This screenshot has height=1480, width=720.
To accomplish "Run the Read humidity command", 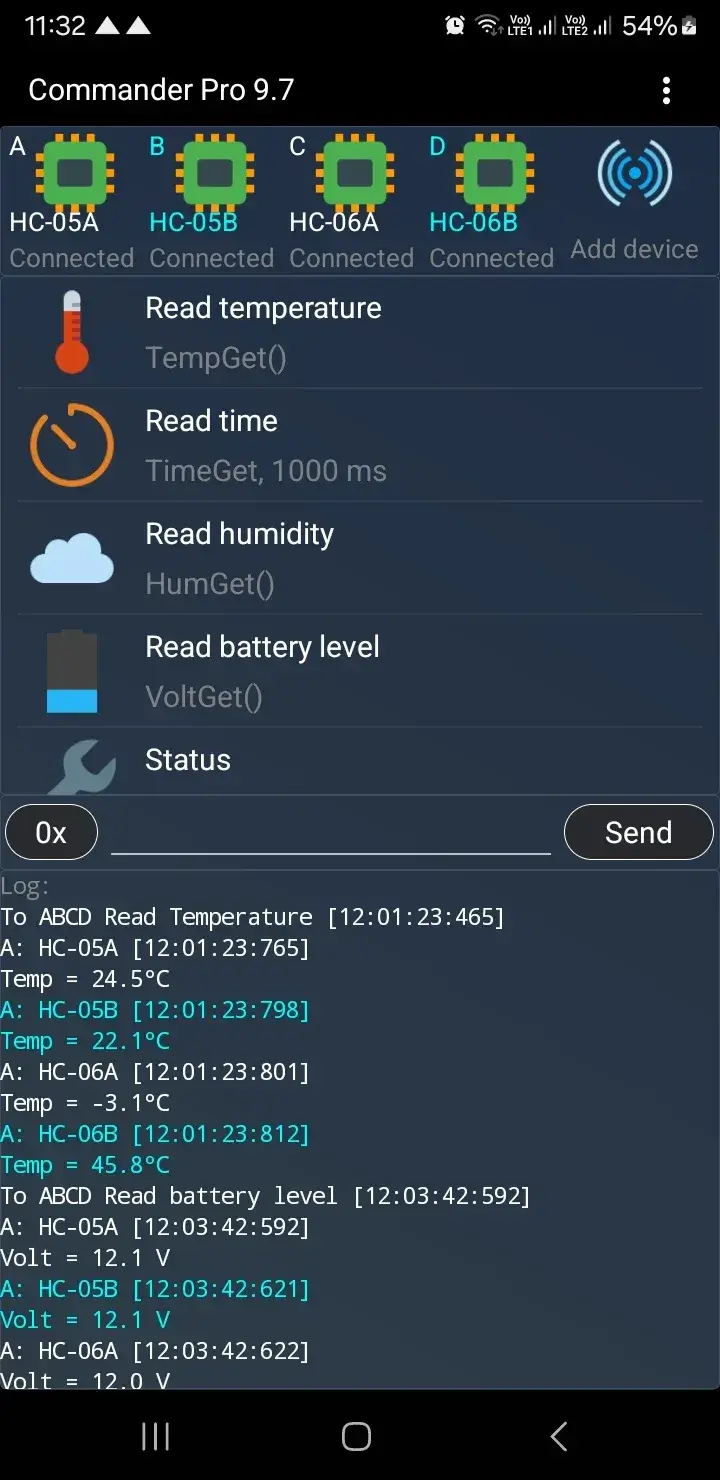I will 360,558.
